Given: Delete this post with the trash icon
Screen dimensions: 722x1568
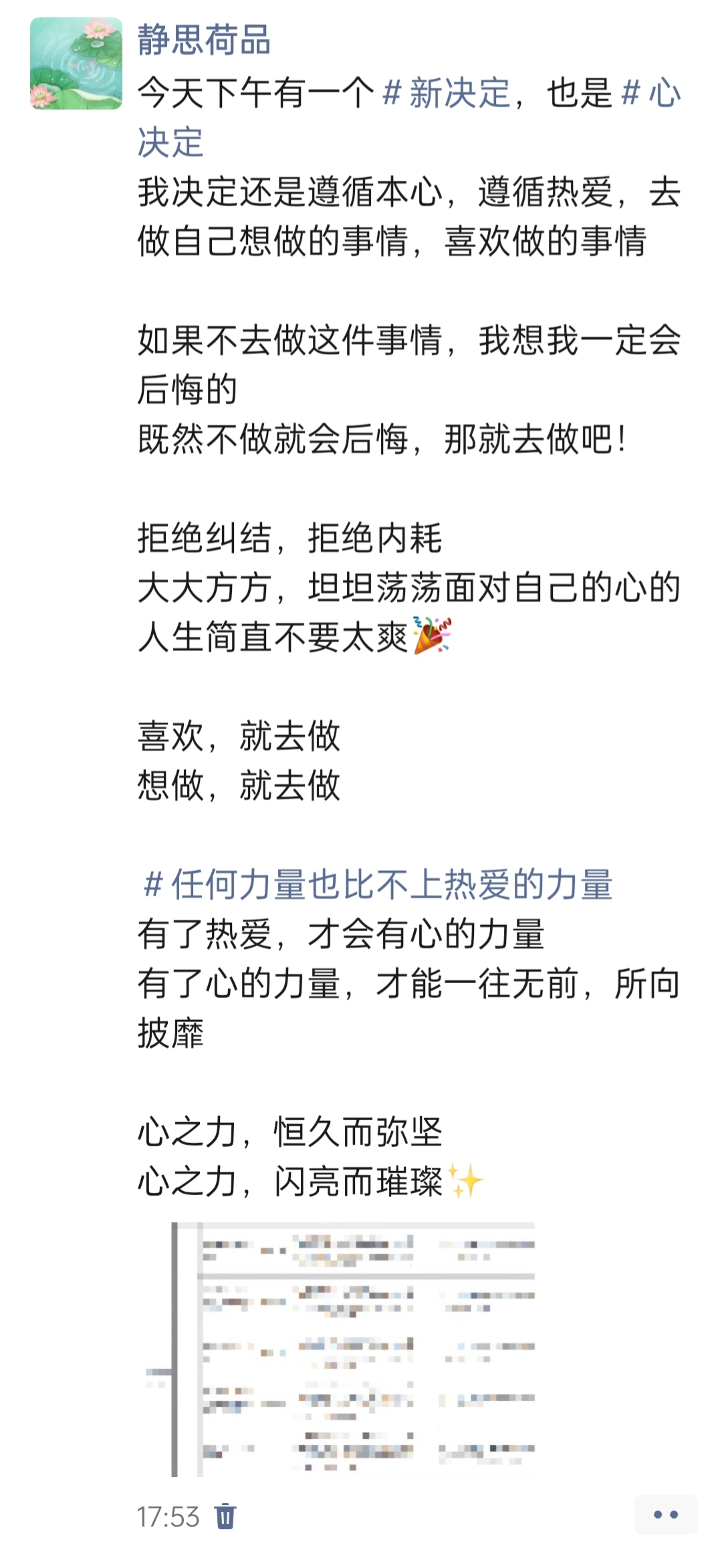Looking at the screenshot, I should point(225,1517).
